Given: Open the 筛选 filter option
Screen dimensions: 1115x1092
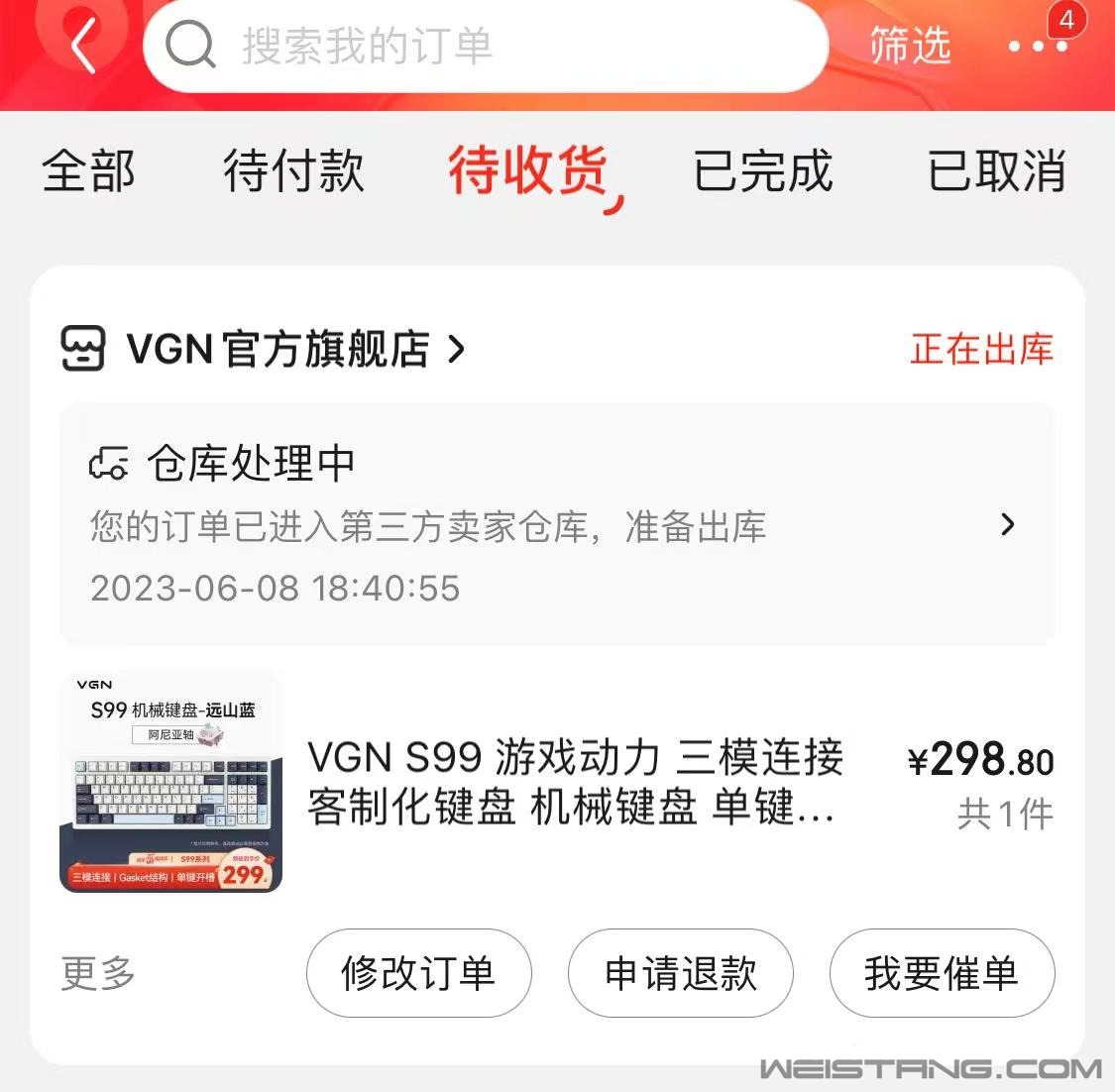Looking at the screenshot, I should click(910, 47).
